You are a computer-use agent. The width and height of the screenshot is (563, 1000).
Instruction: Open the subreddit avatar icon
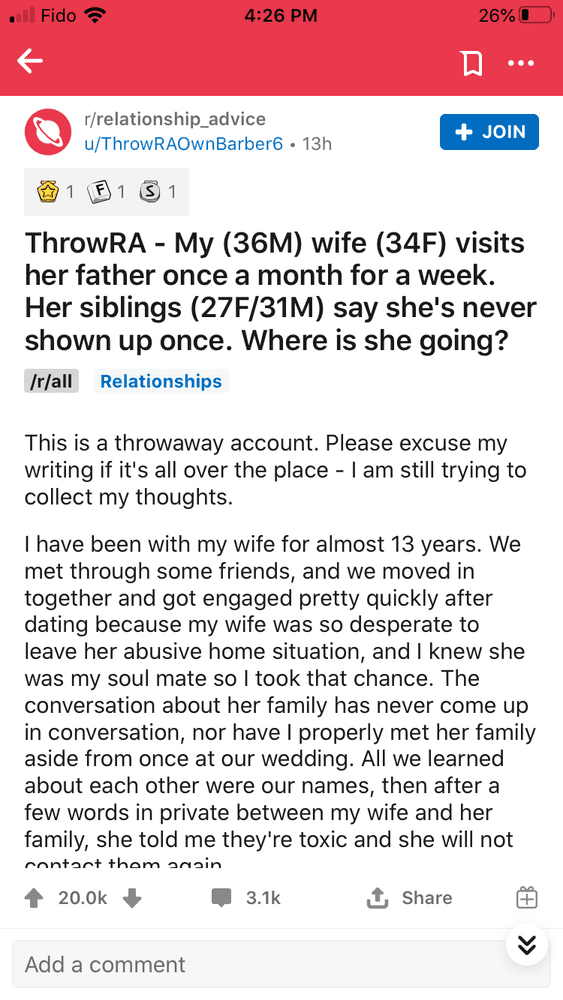48,132
